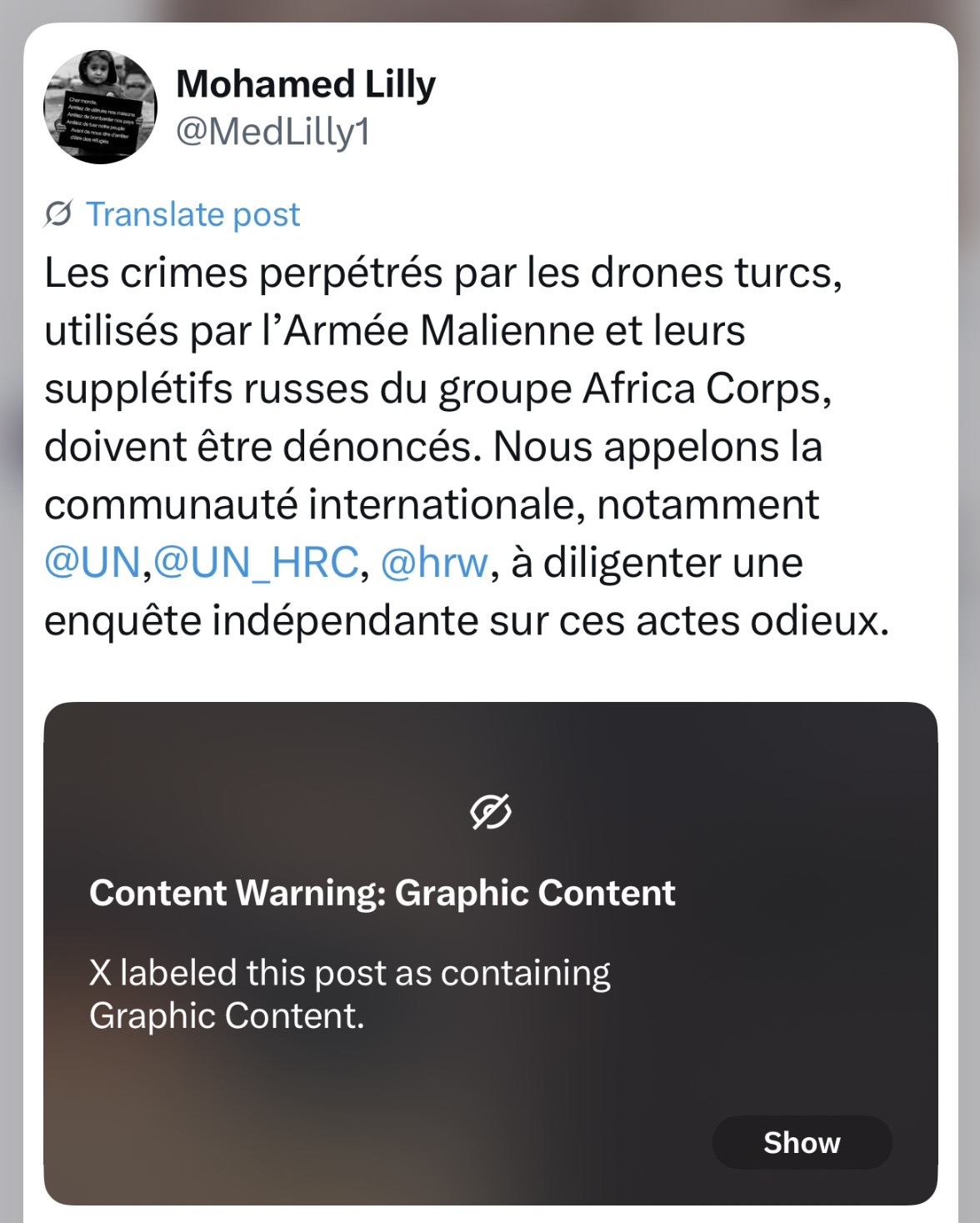Open the @UN mention
Image resolution: width=980 pixels, height=1223 pixels.
tap(92, 562)
